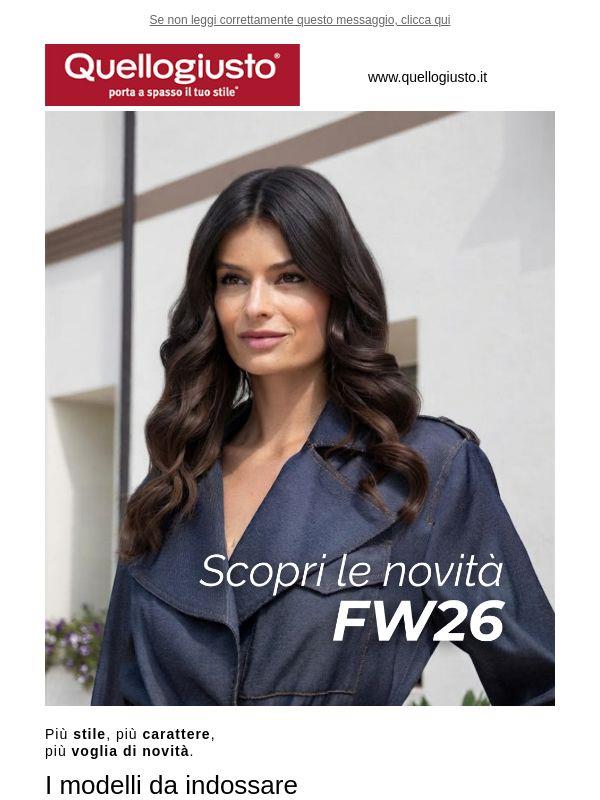
Task: Open the Scopri le novità FW26 banner
Action: pos(300,408)
